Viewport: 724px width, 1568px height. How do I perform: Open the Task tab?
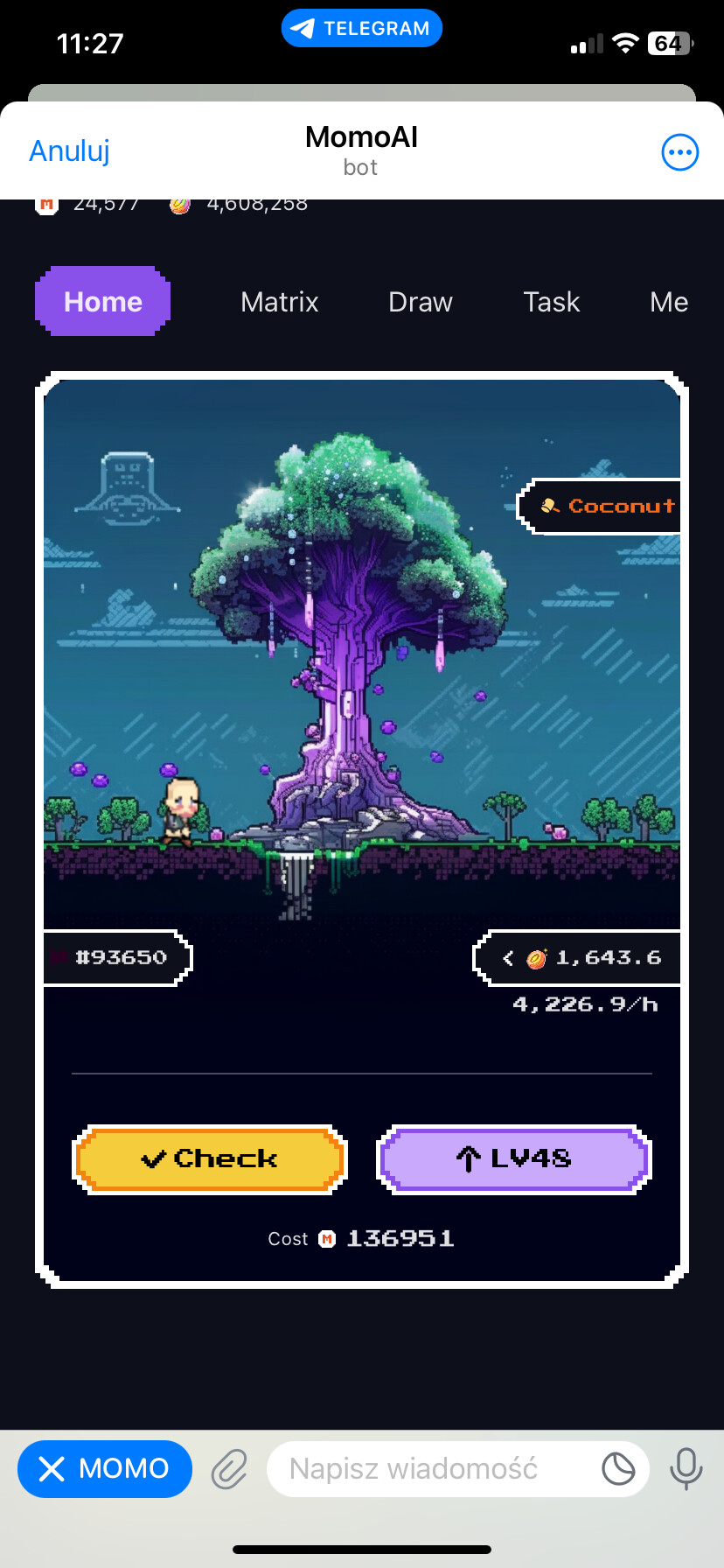point(551,301)
